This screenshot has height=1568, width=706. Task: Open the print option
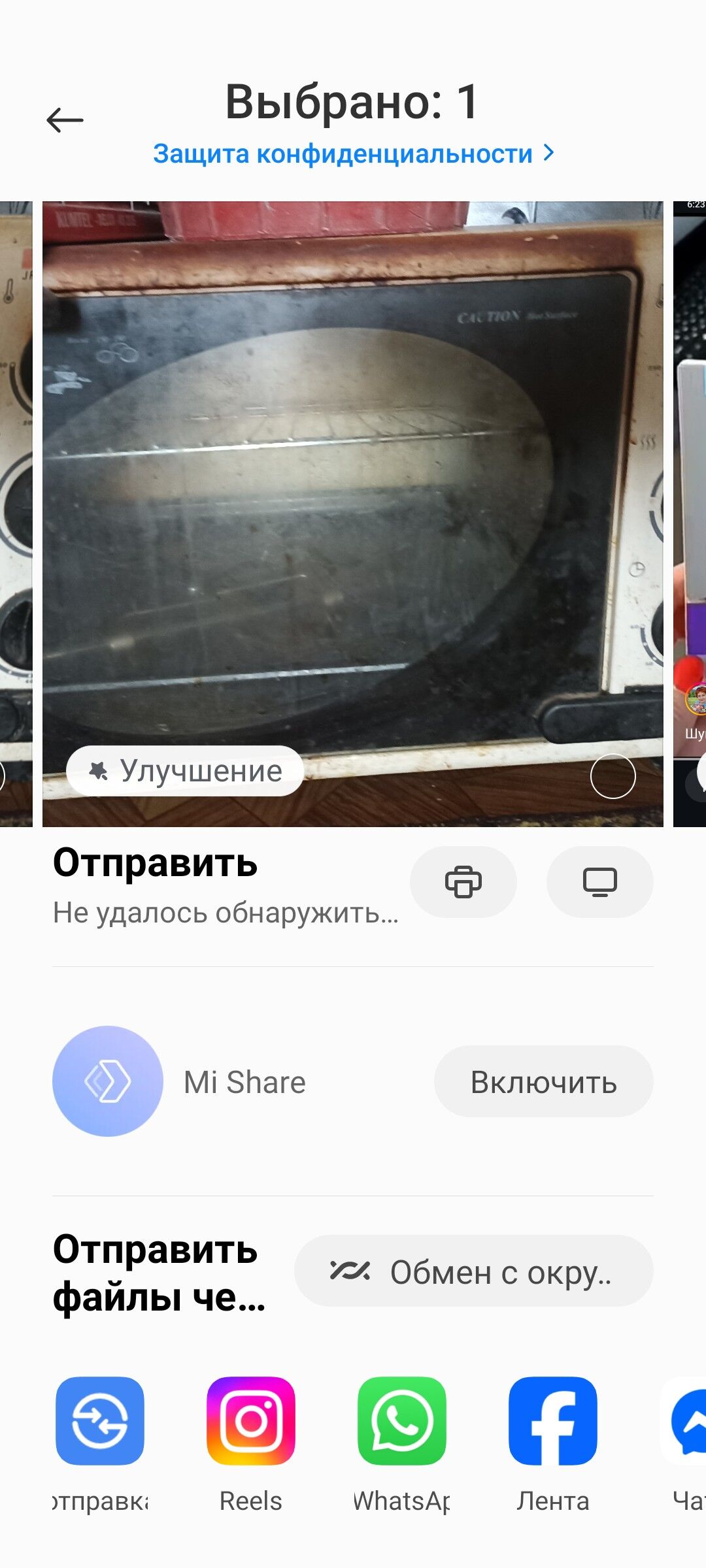pos(463,882)
